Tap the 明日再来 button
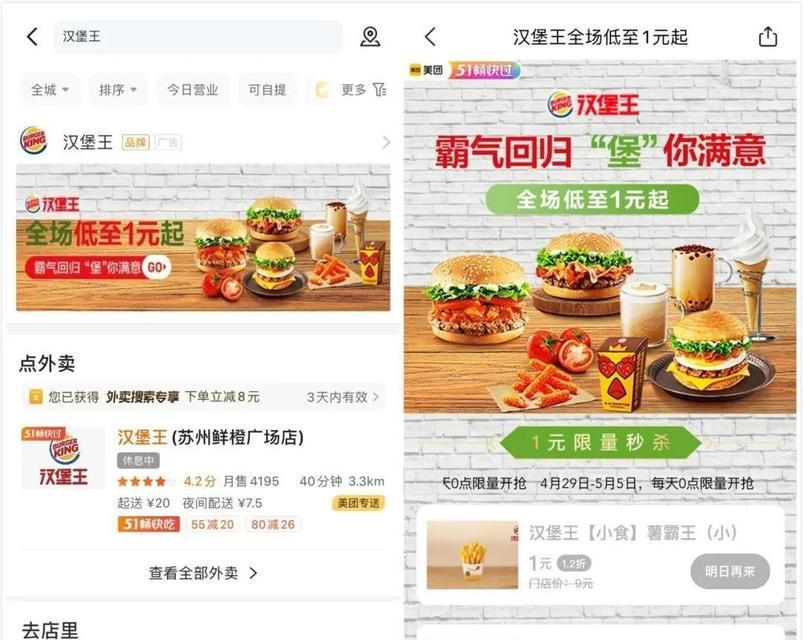The image size is (803, 640). point(730,571)
